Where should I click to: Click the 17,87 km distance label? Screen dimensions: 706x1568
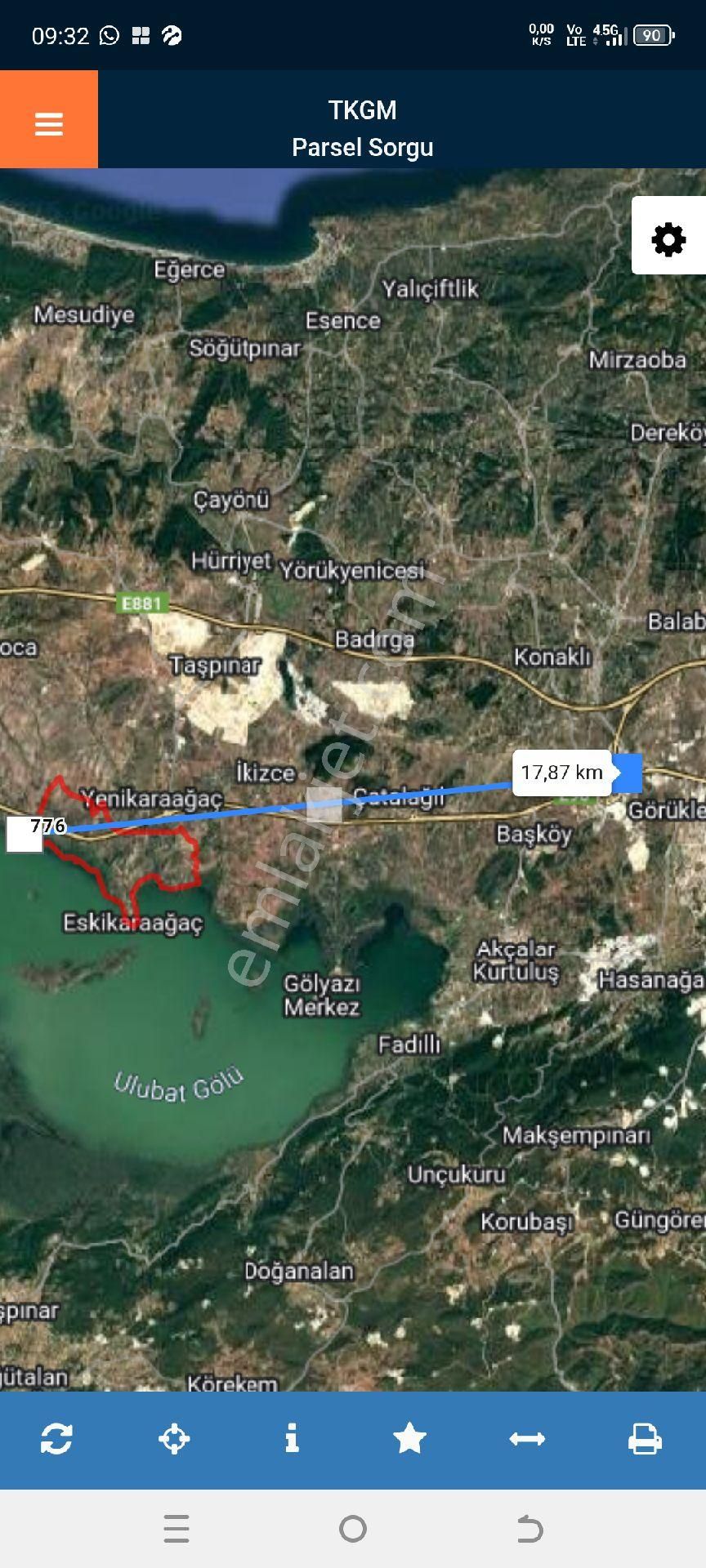tap(561, 772)
